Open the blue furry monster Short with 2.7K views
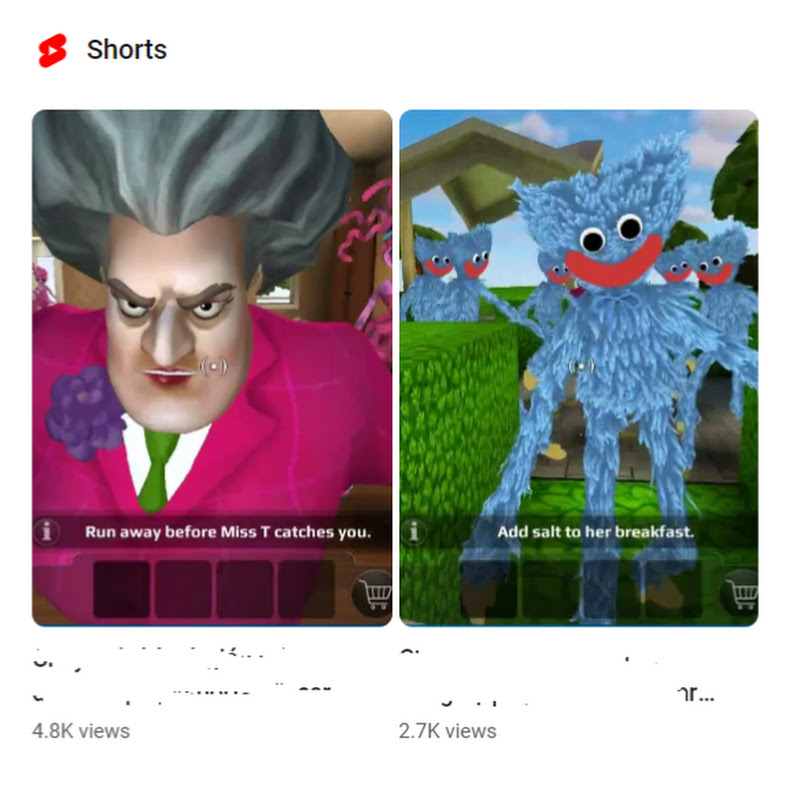Viewport: 800px width, 800px height. [578, 367]
